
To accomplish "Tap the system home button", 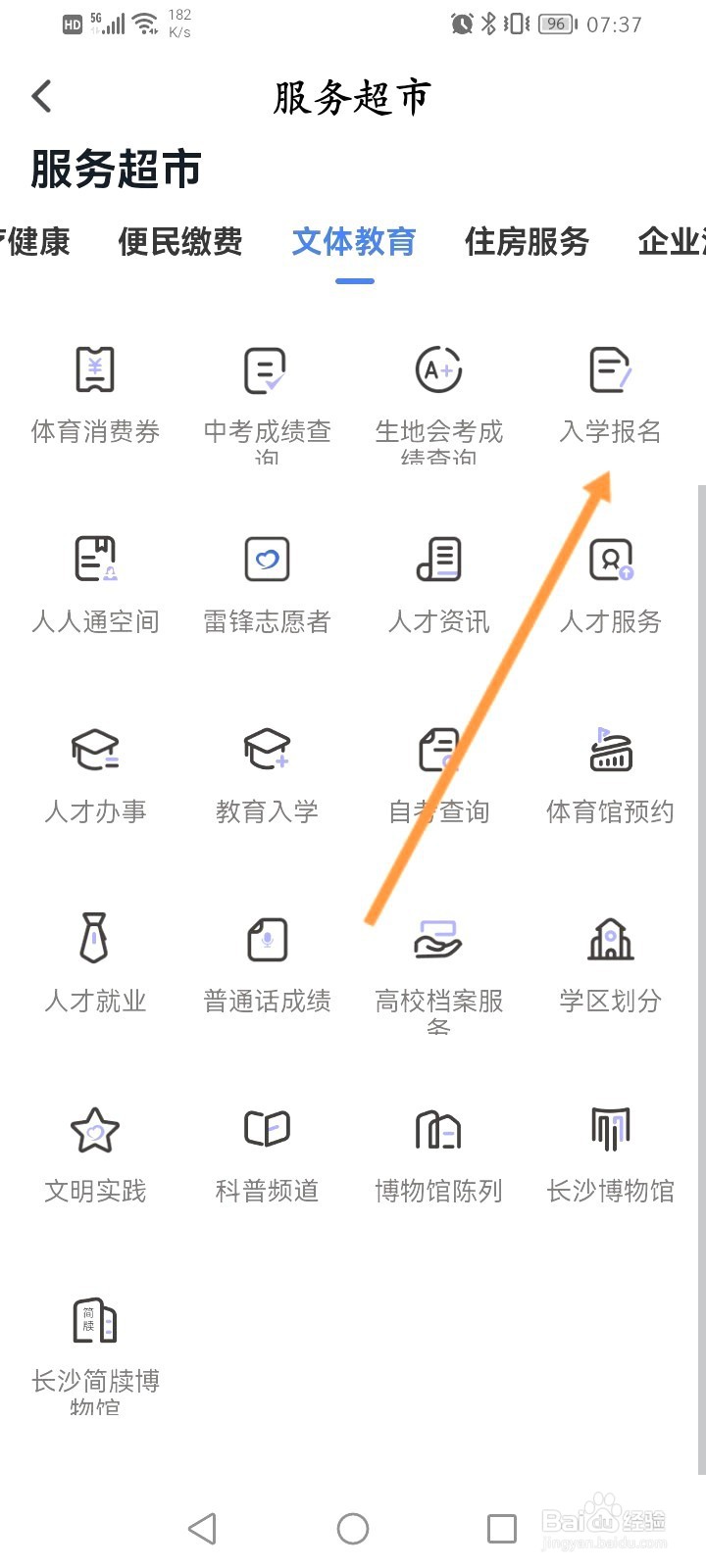I will pos(353,1528).
